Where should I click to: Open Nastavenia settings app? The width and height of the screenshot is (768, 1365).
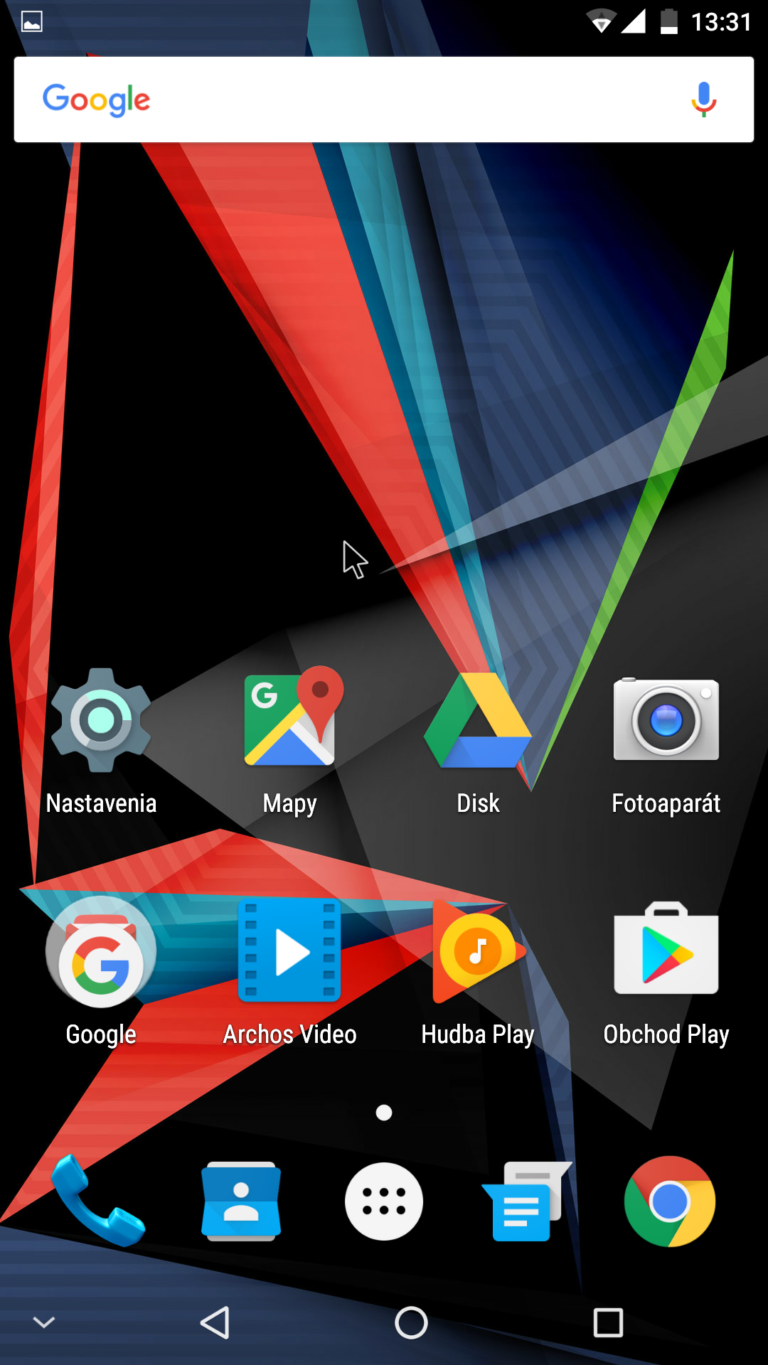(x=101, y=721)
